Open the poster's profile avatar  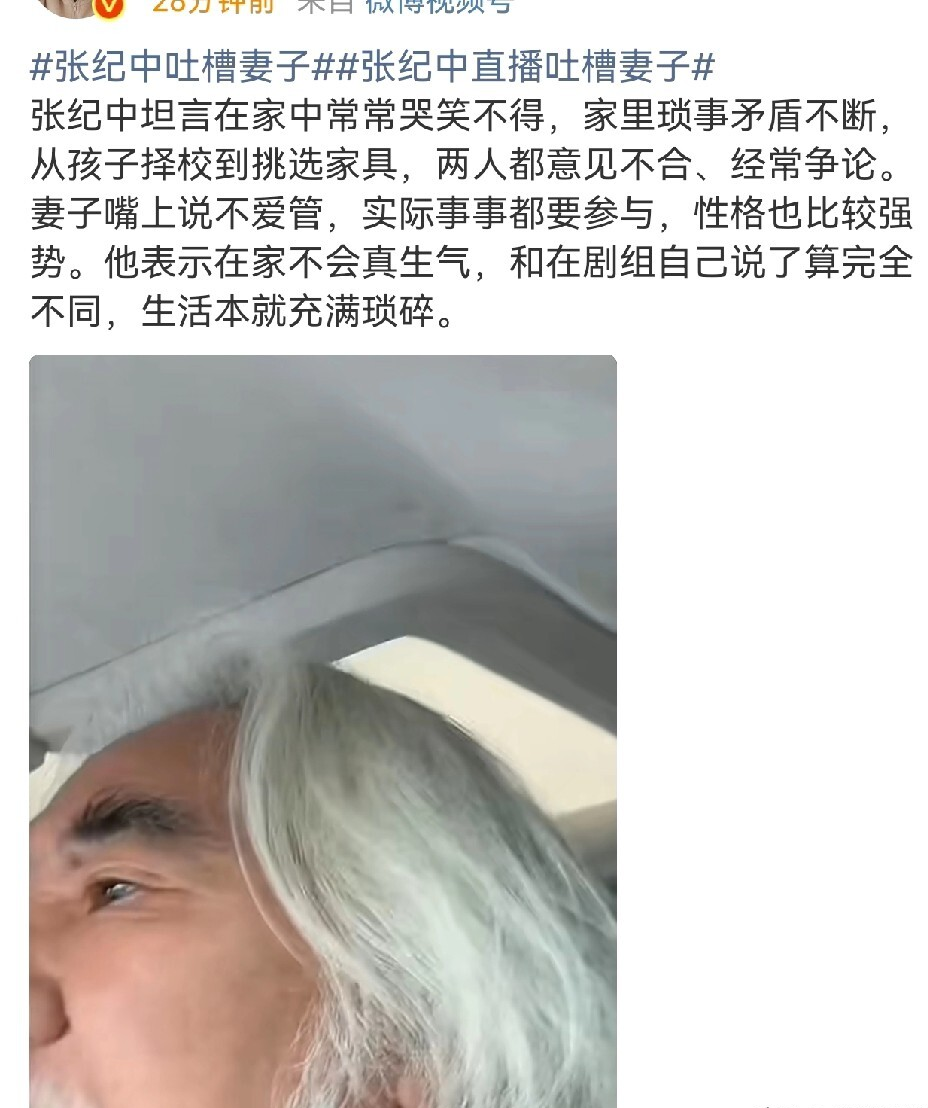(65, 6)
